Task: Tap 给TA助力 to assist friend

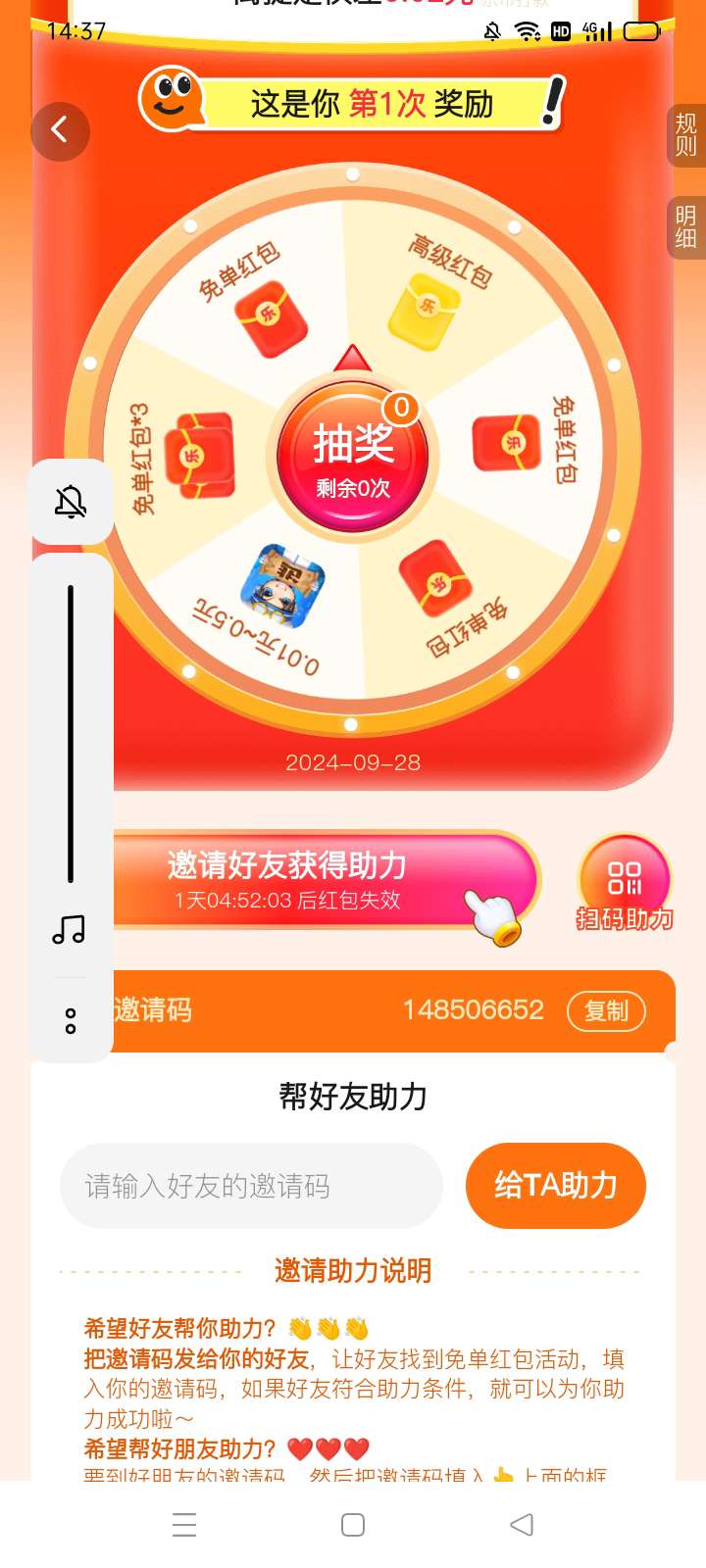Action: click(555, 1186)
